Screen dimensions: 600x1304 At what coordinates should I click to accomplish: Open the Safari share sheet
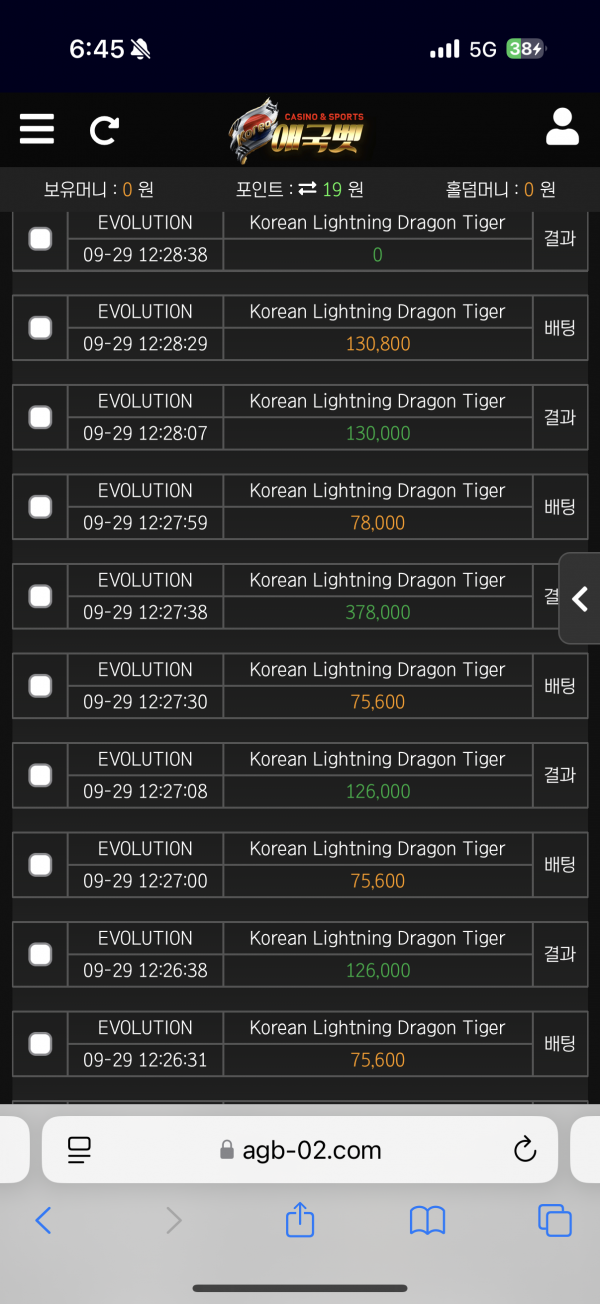pyautogui.click(x=300, y=1219)
